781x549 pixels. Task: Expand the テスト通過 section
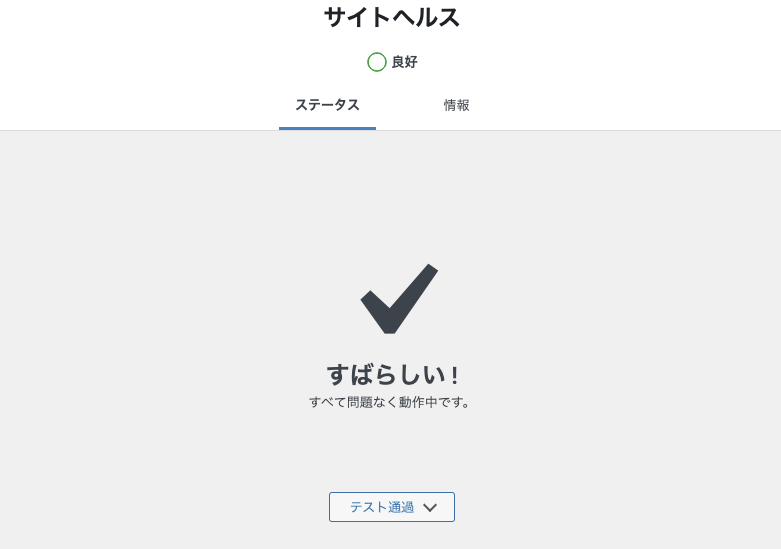point(392,507)
